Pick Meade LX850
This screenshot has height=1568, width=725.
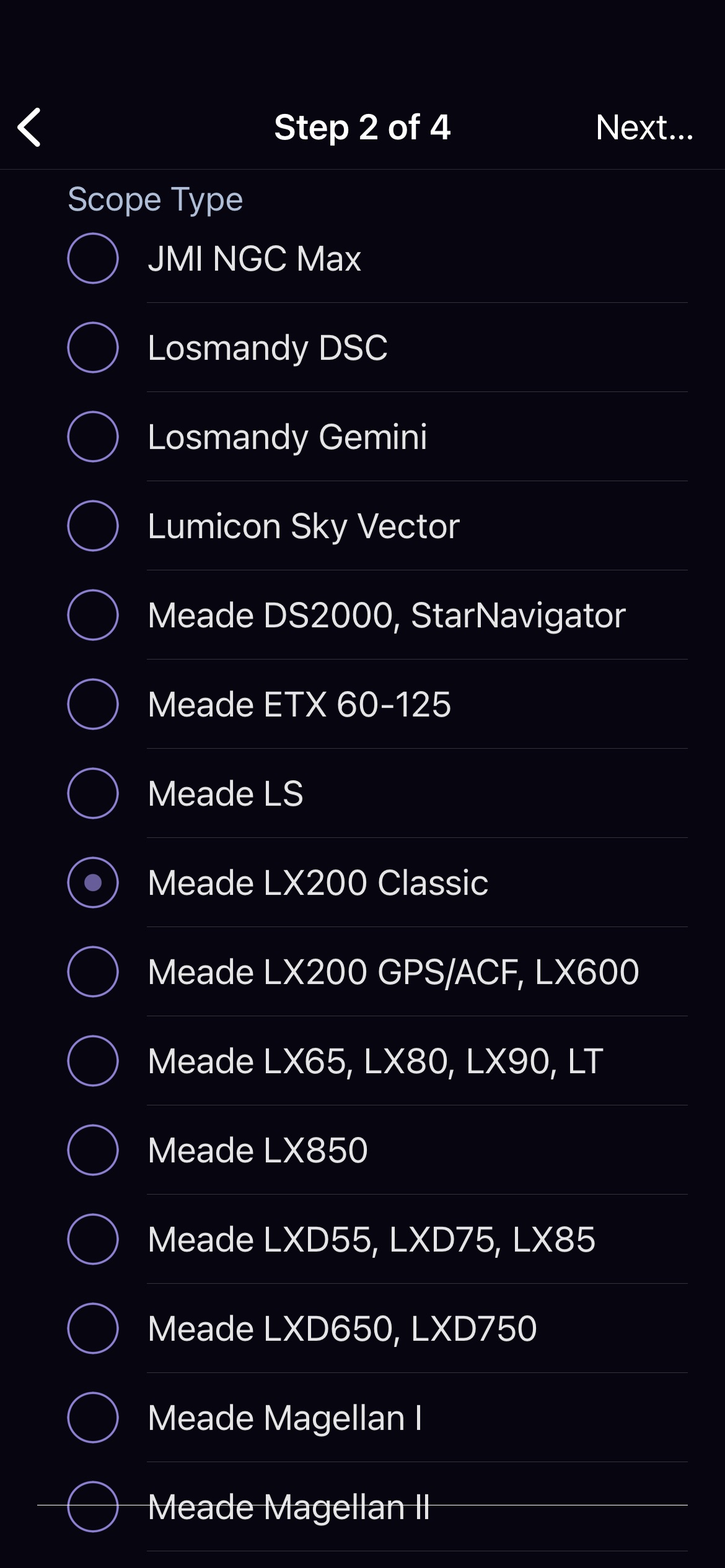[x=362, y=1150]
